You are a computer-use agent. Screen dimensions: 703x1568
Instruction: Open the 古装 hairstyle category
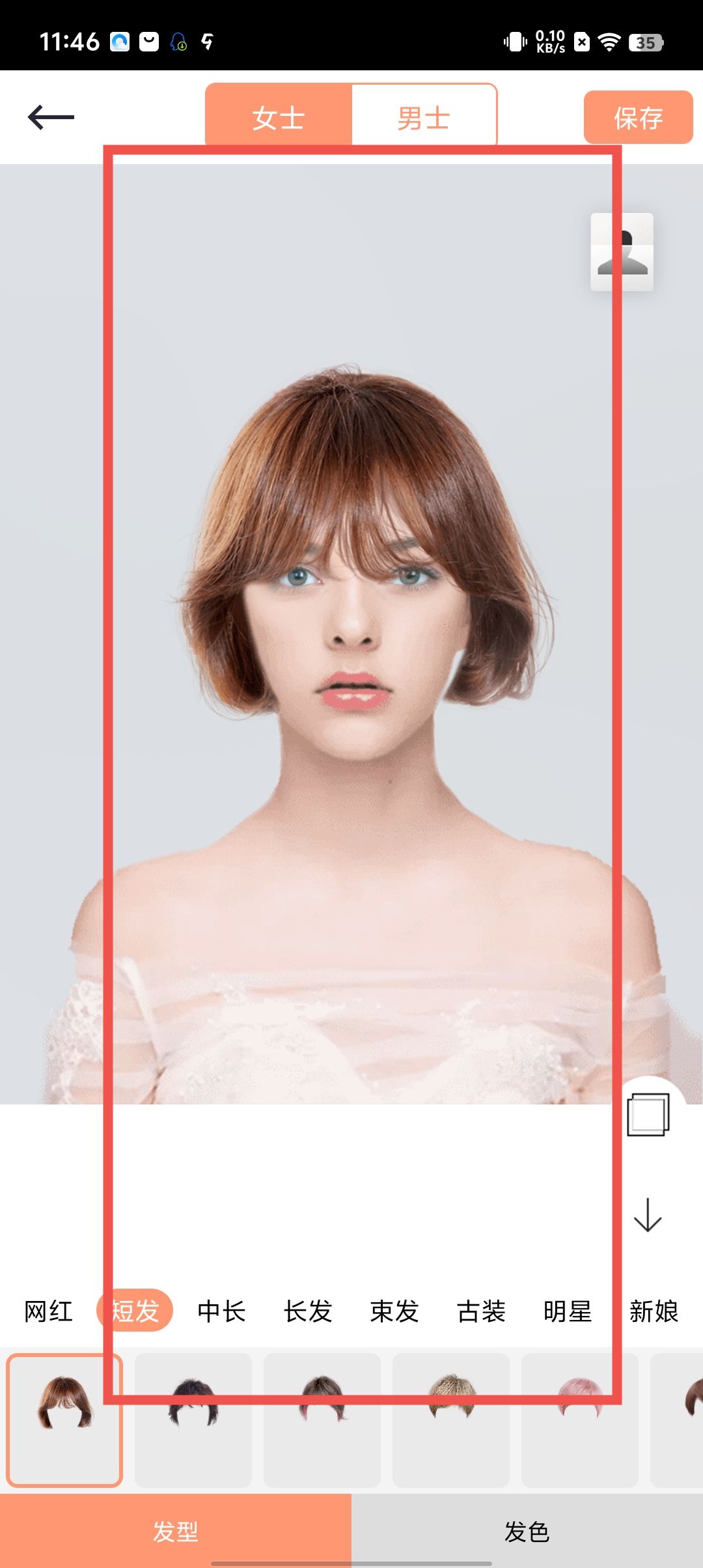pyautogui.click(x=481, y=1311)
